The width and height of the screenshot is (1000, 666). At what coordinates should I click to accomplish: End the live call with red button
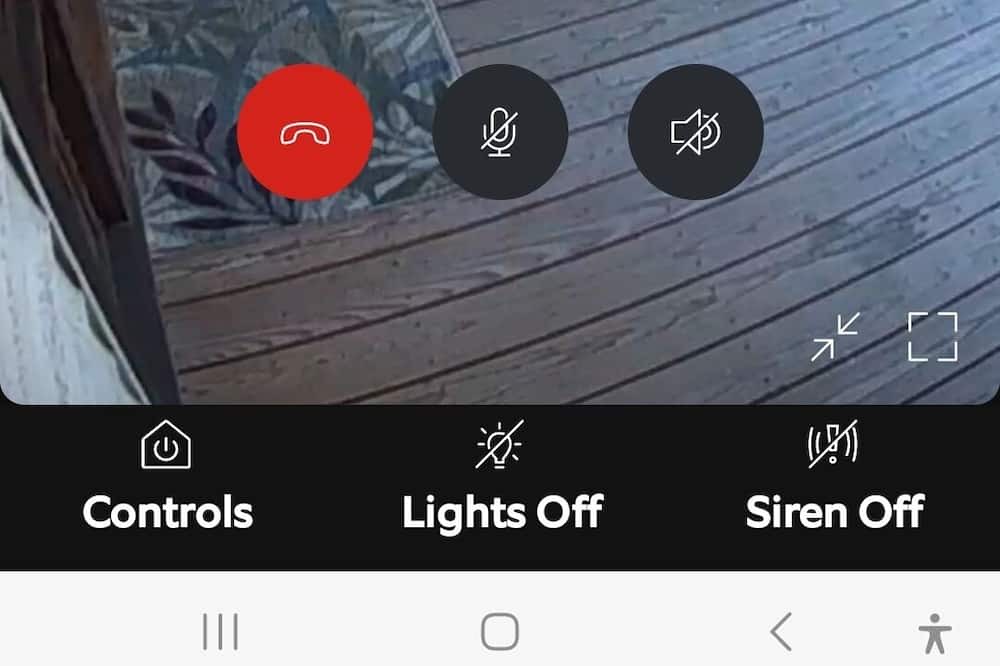pos(305,132)
